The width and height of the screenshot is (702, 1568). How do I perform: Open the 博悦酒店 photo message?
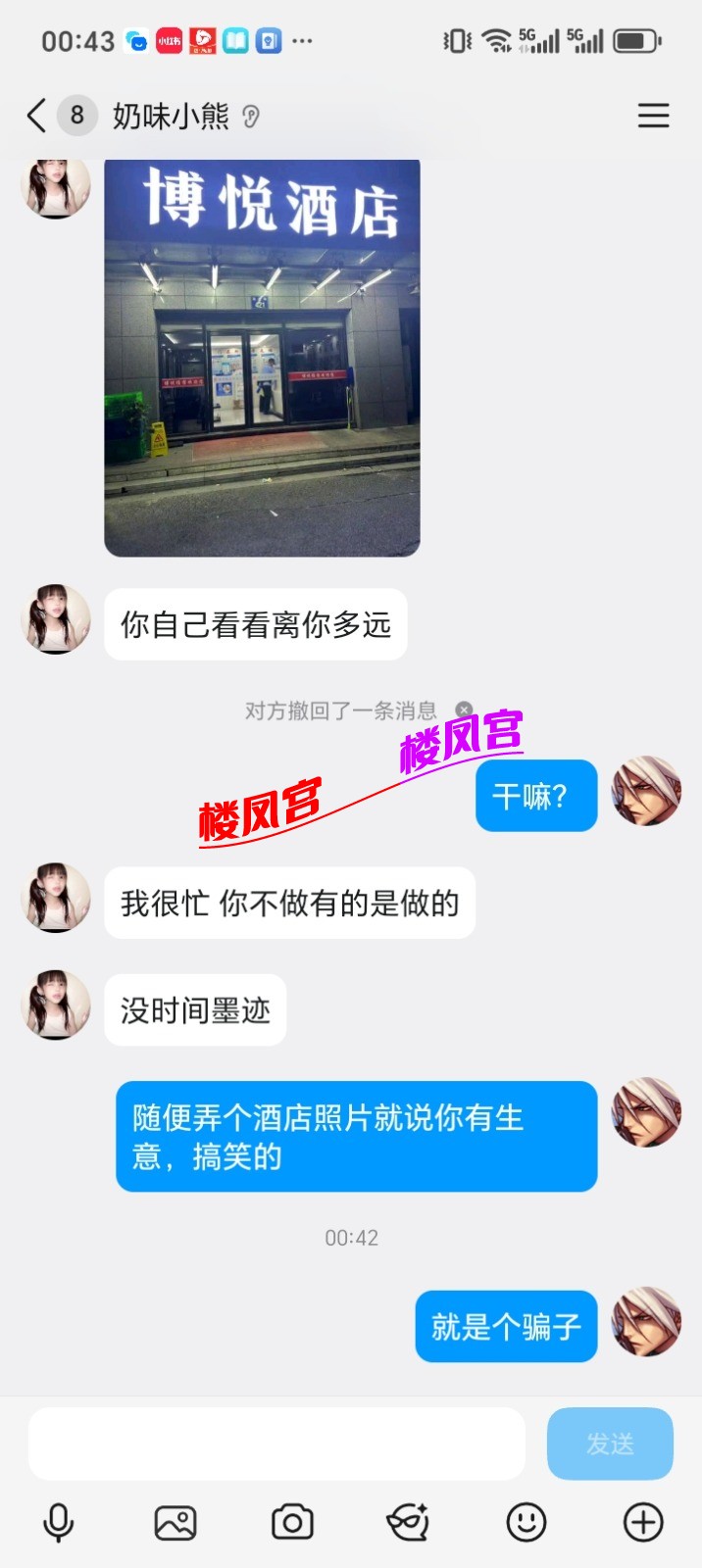[x=262, y=358]
